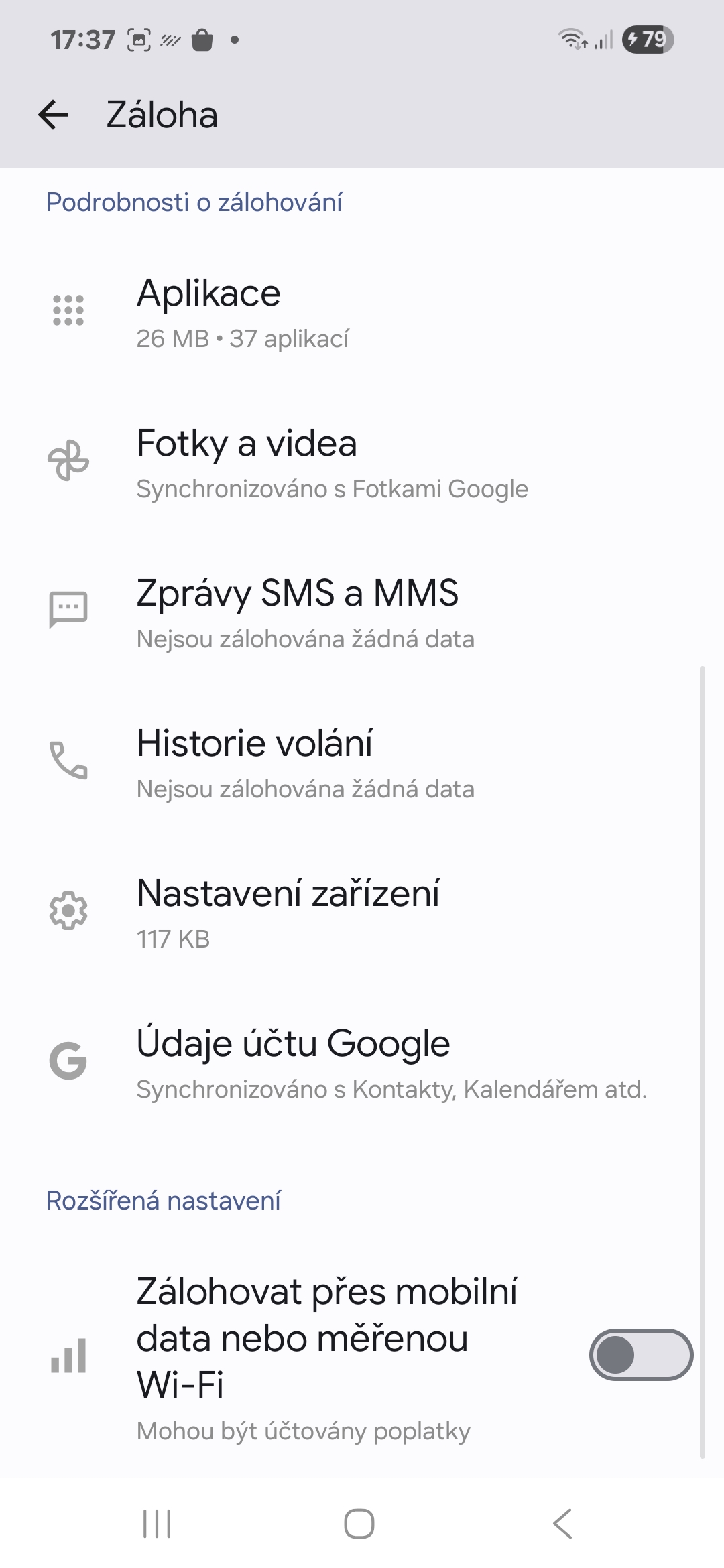The width and height of the screenshot is (724, 1568).
Task: Open Fotky a videa backup settings
Action: [362, 462]
